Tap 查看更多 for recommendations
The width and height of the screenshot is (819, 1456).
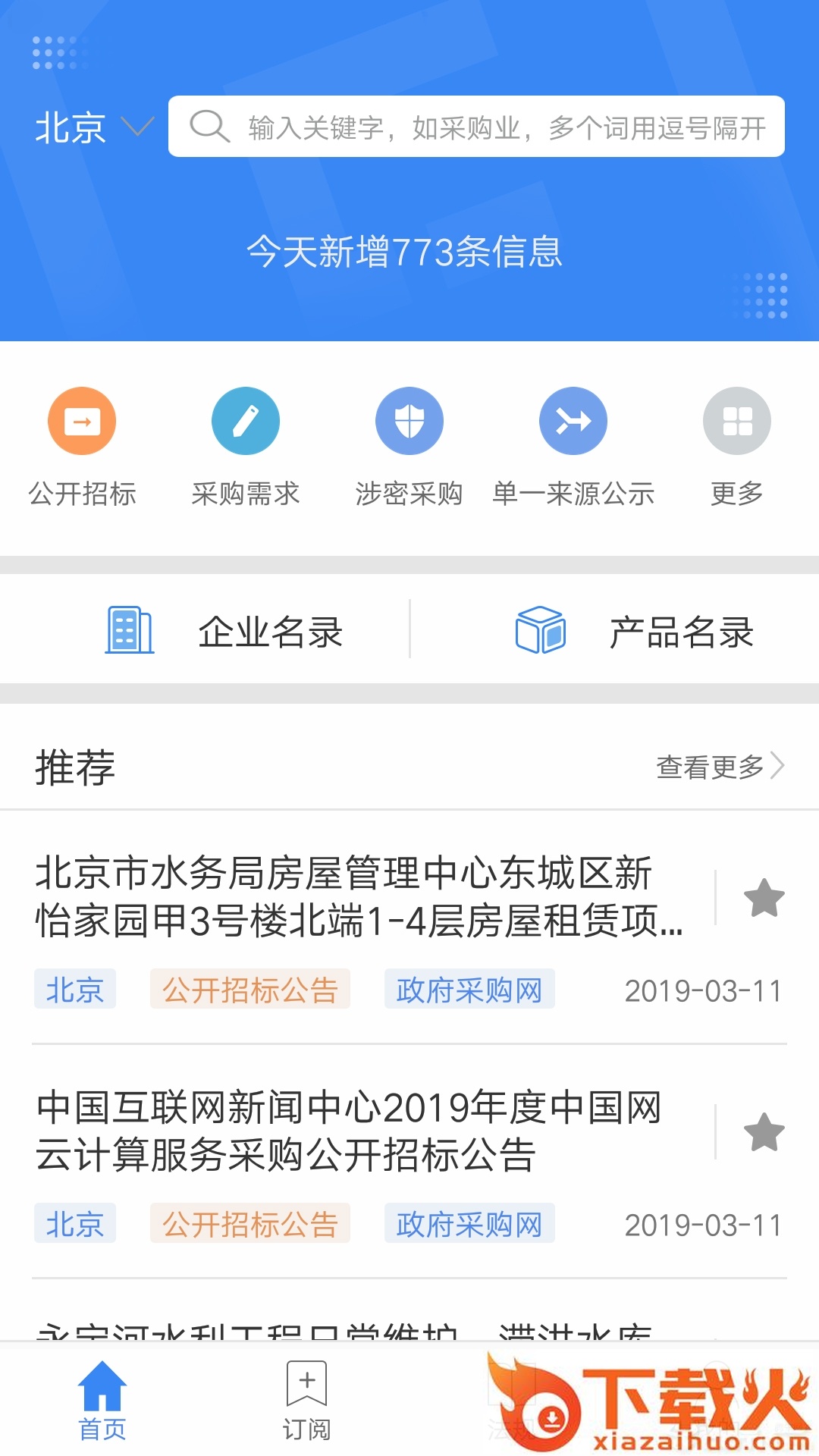[719, 767]
